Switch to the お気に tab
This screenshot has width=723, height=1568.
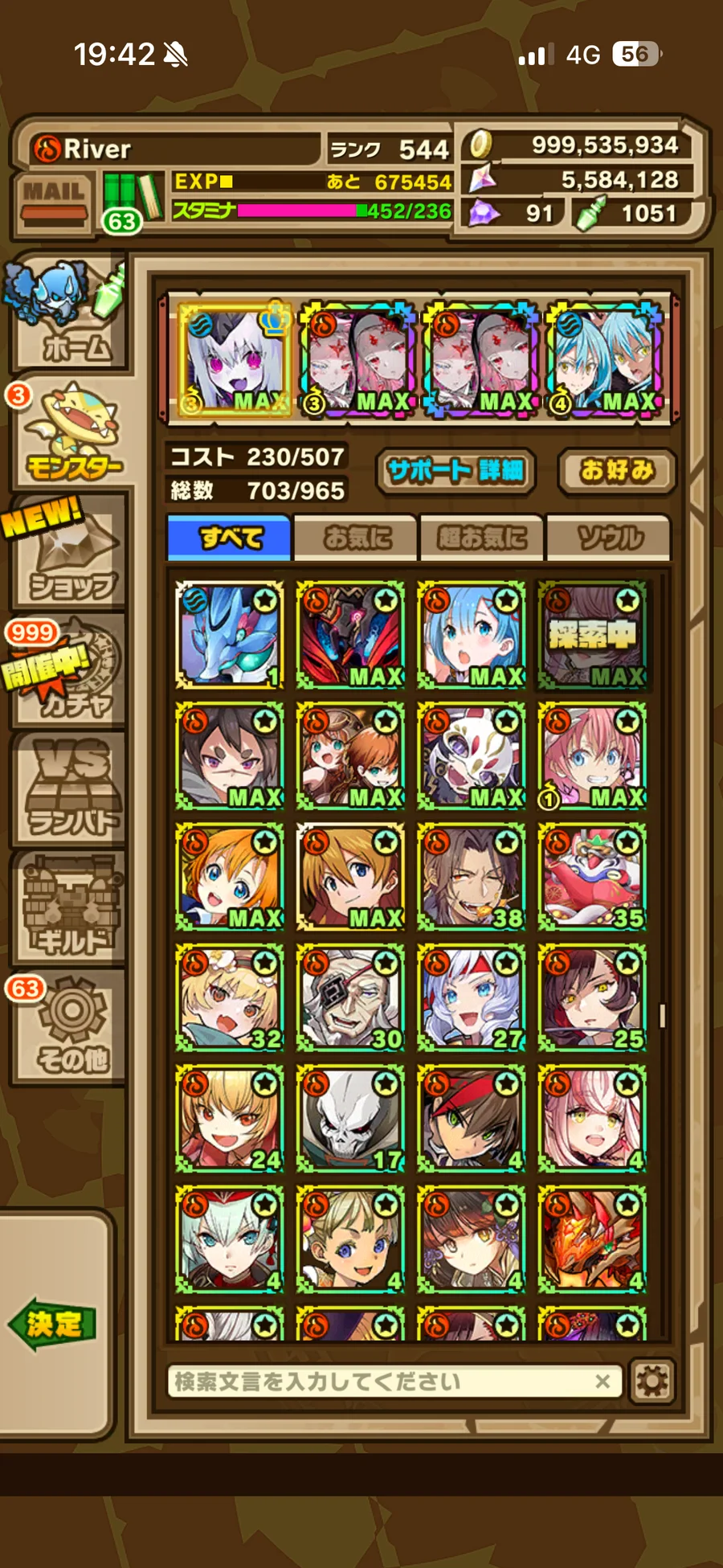[x=356, y=538]
